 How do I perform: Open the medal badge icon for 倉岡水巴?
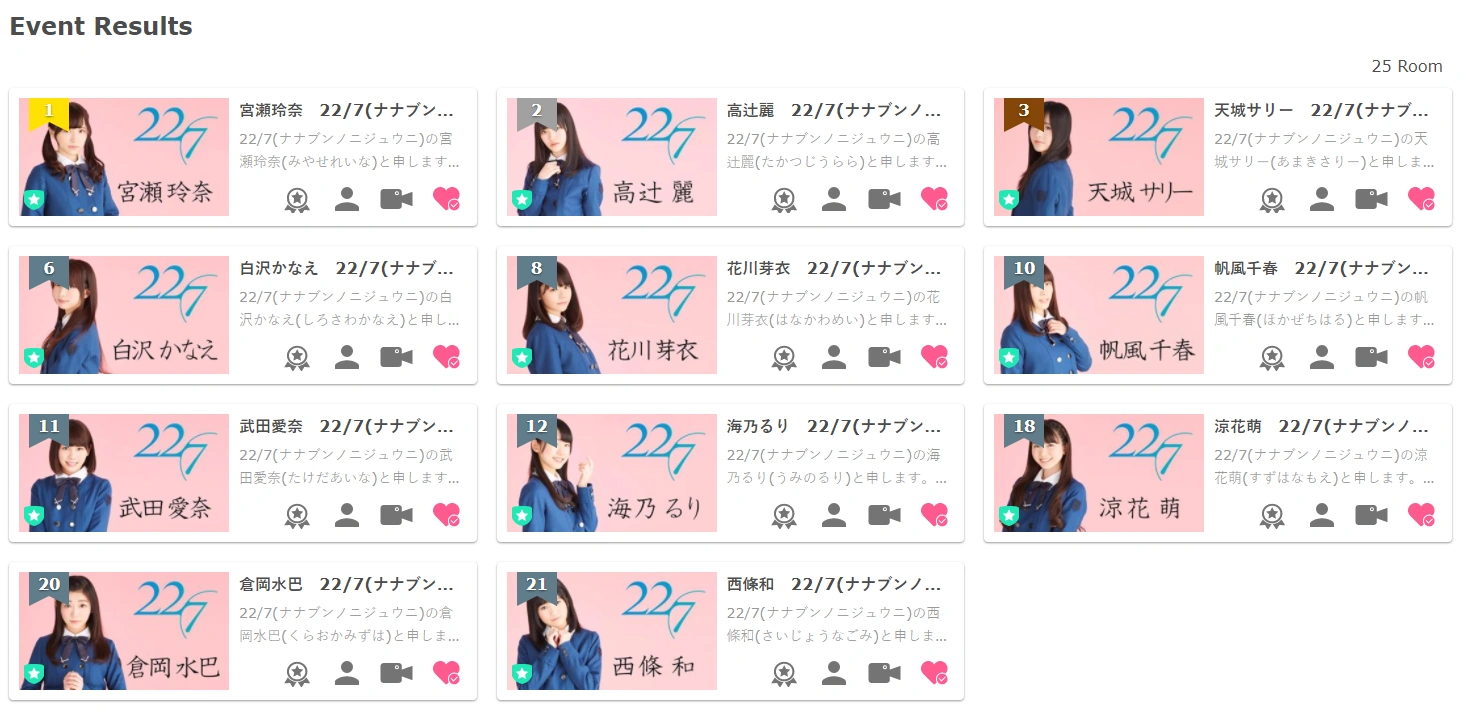point(297,673)
